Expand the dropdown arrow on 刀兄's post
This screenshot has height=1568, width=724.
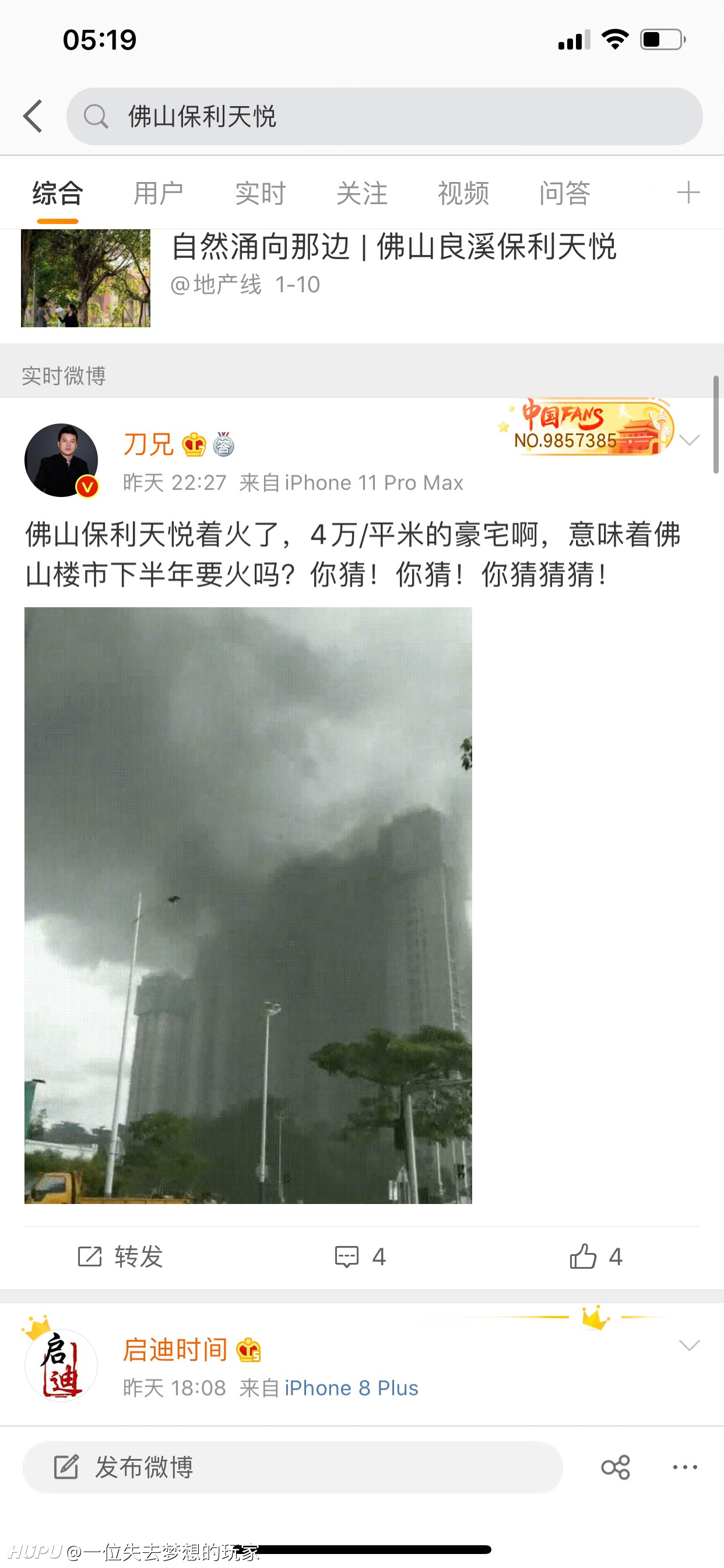click(x=688, y=439)
